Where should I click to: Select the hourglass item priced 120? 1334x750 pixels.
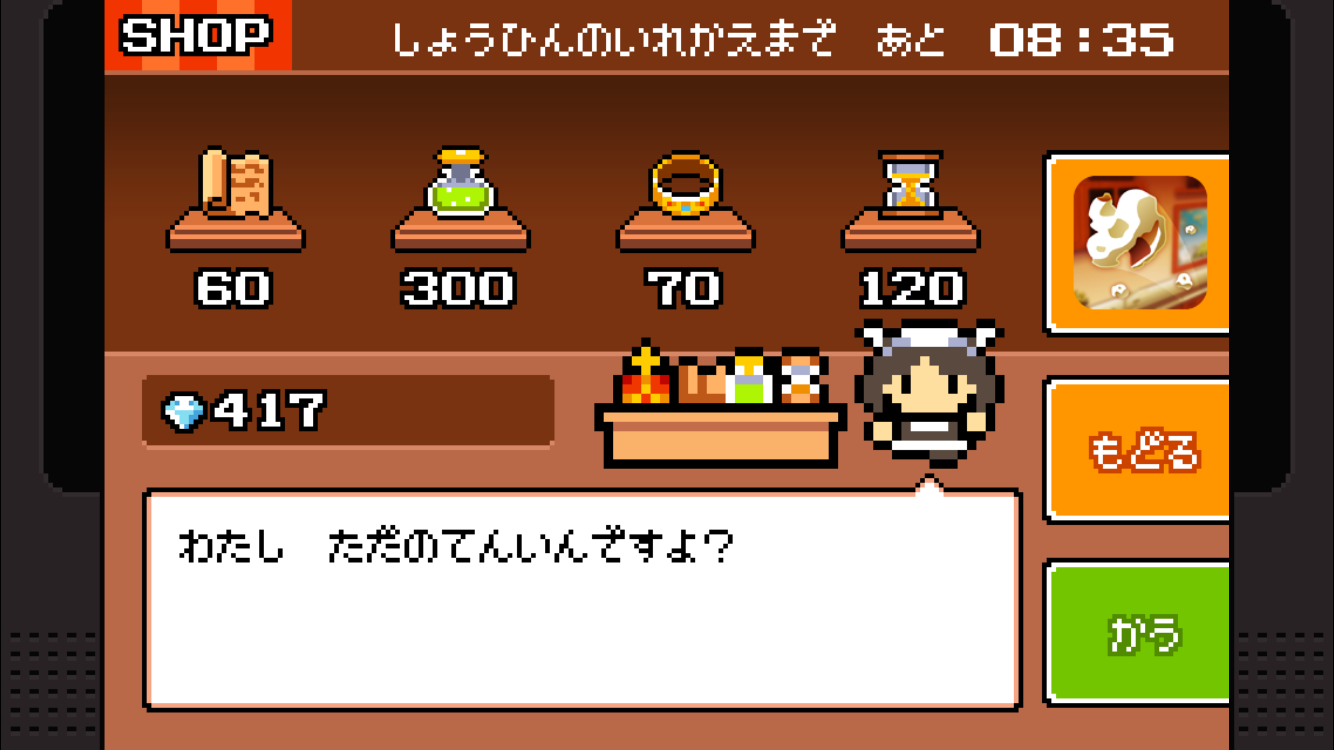click(x=910, y=186)
